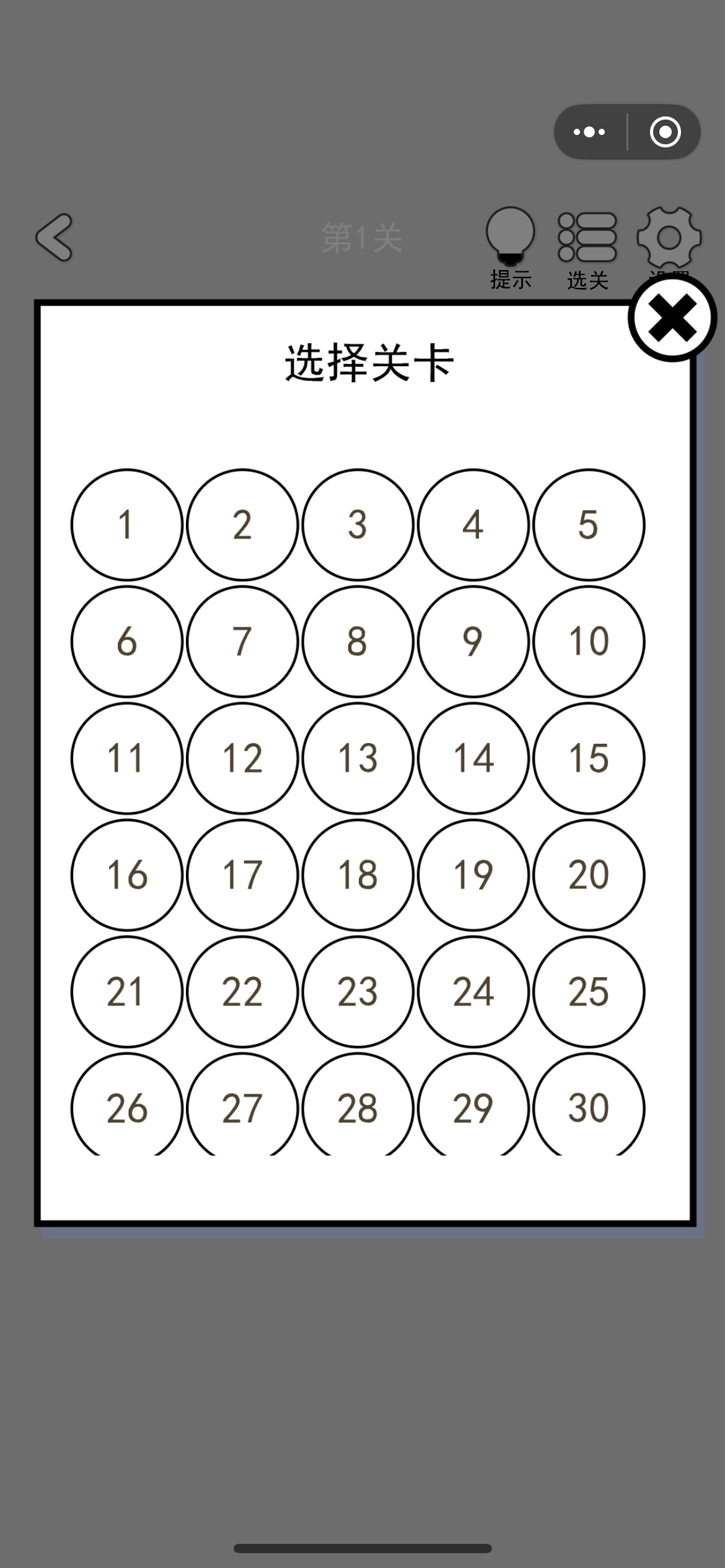This screenshot has width=725, height=1568.
Task: Select level 25
Action: click(x=589, y=991)
